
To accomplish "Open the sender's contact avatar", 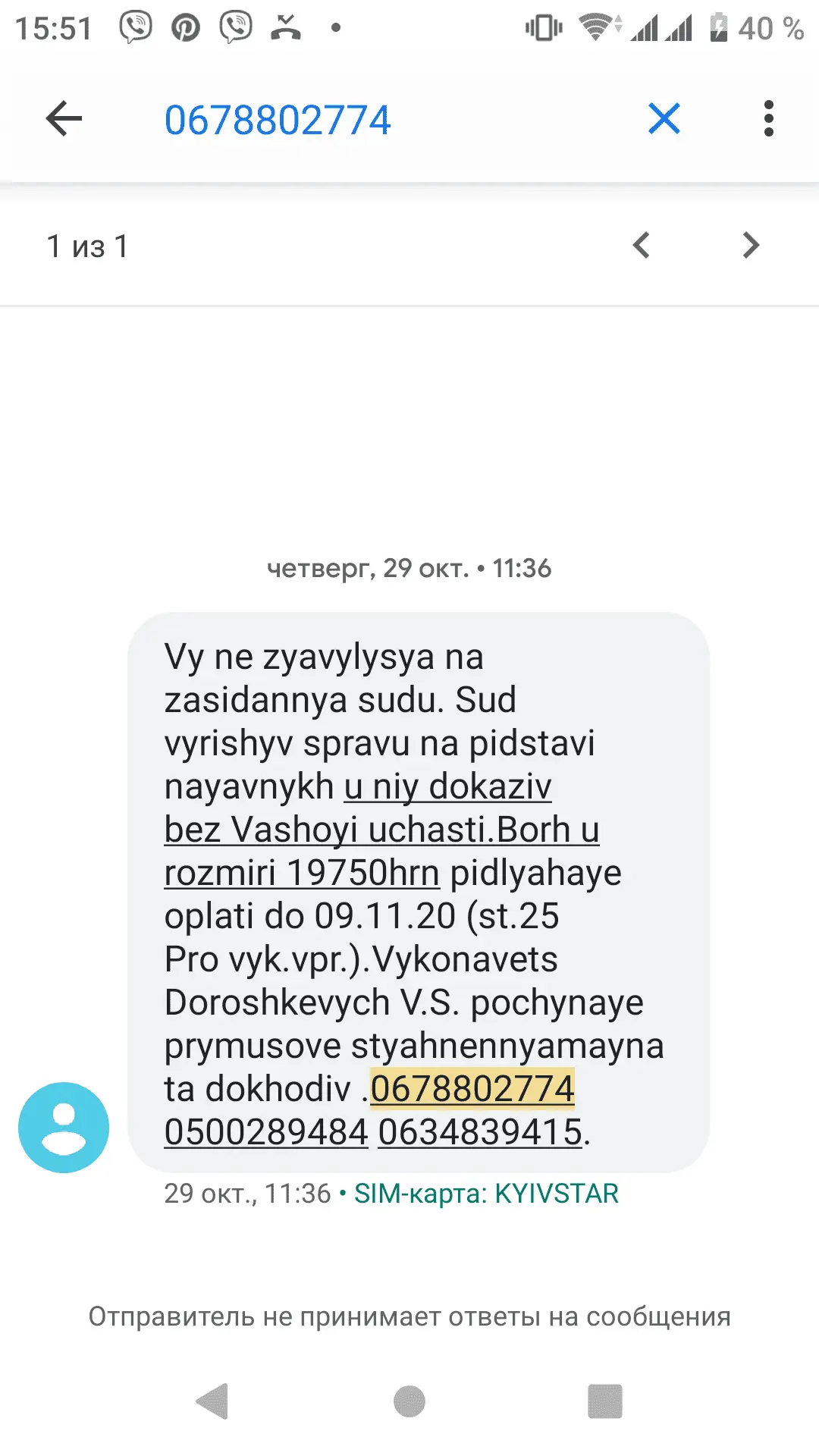I will point(64,1127).
